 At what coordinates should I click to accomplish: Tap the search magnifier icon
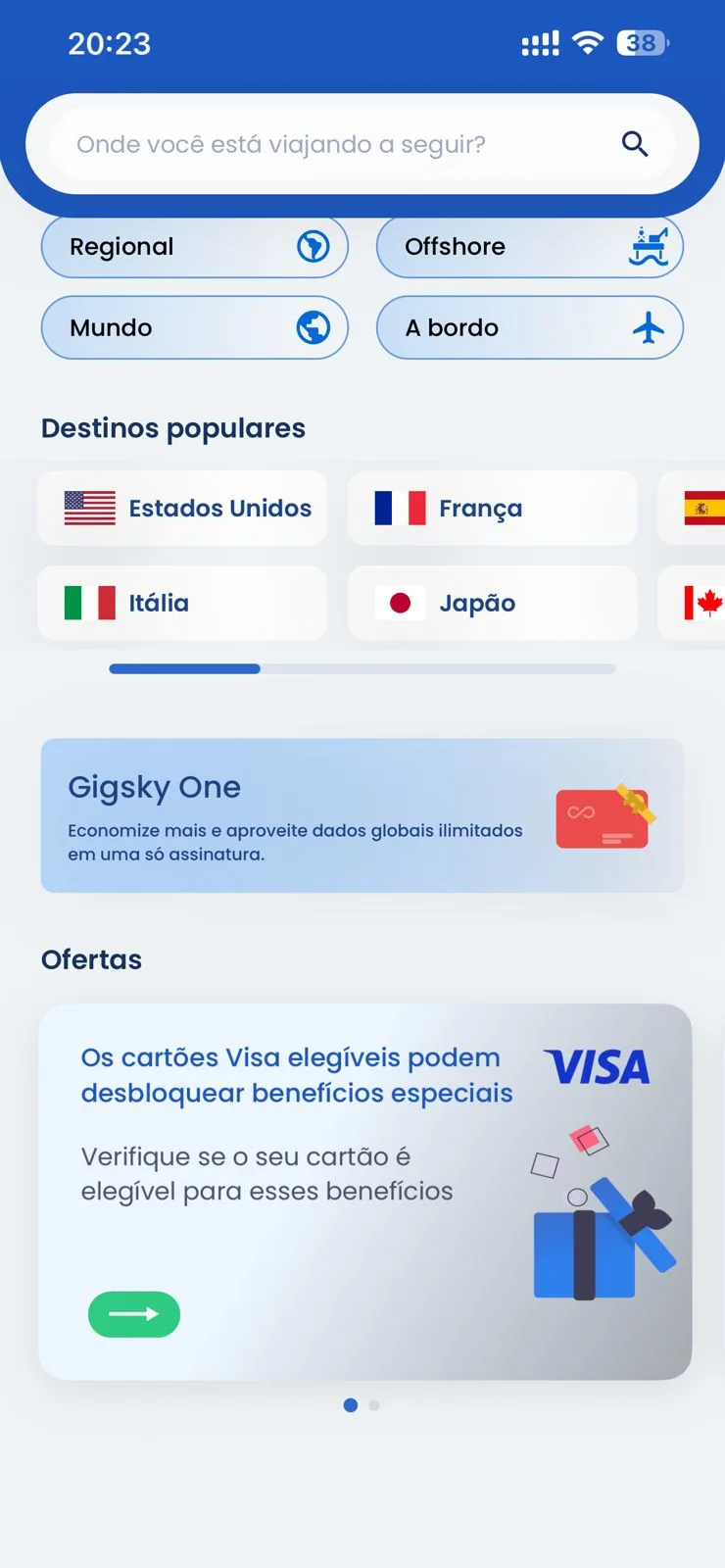point(635,143)
